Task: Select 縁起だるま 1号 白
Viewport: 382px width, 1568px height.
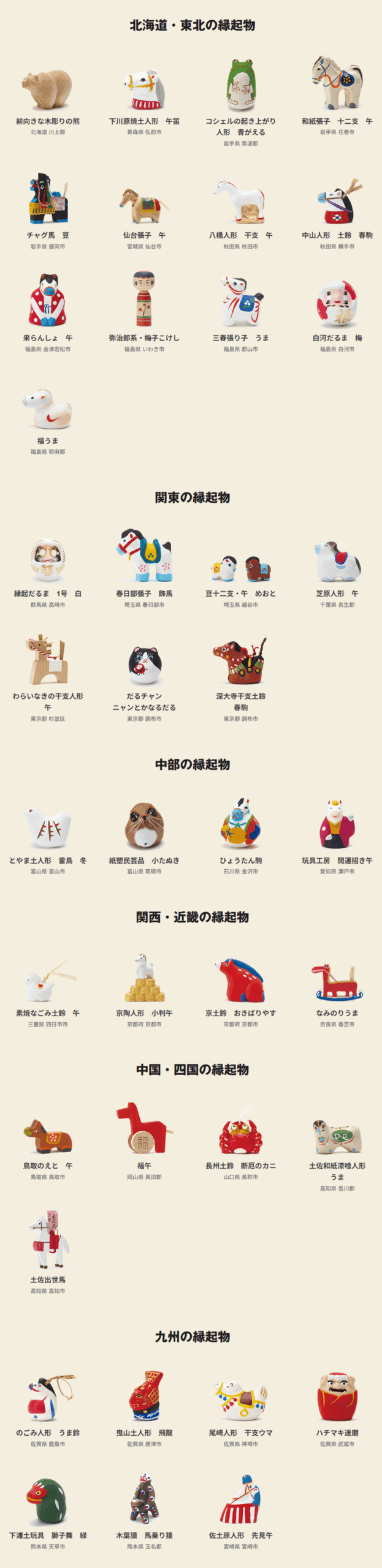Action: [x=48, y=560]
